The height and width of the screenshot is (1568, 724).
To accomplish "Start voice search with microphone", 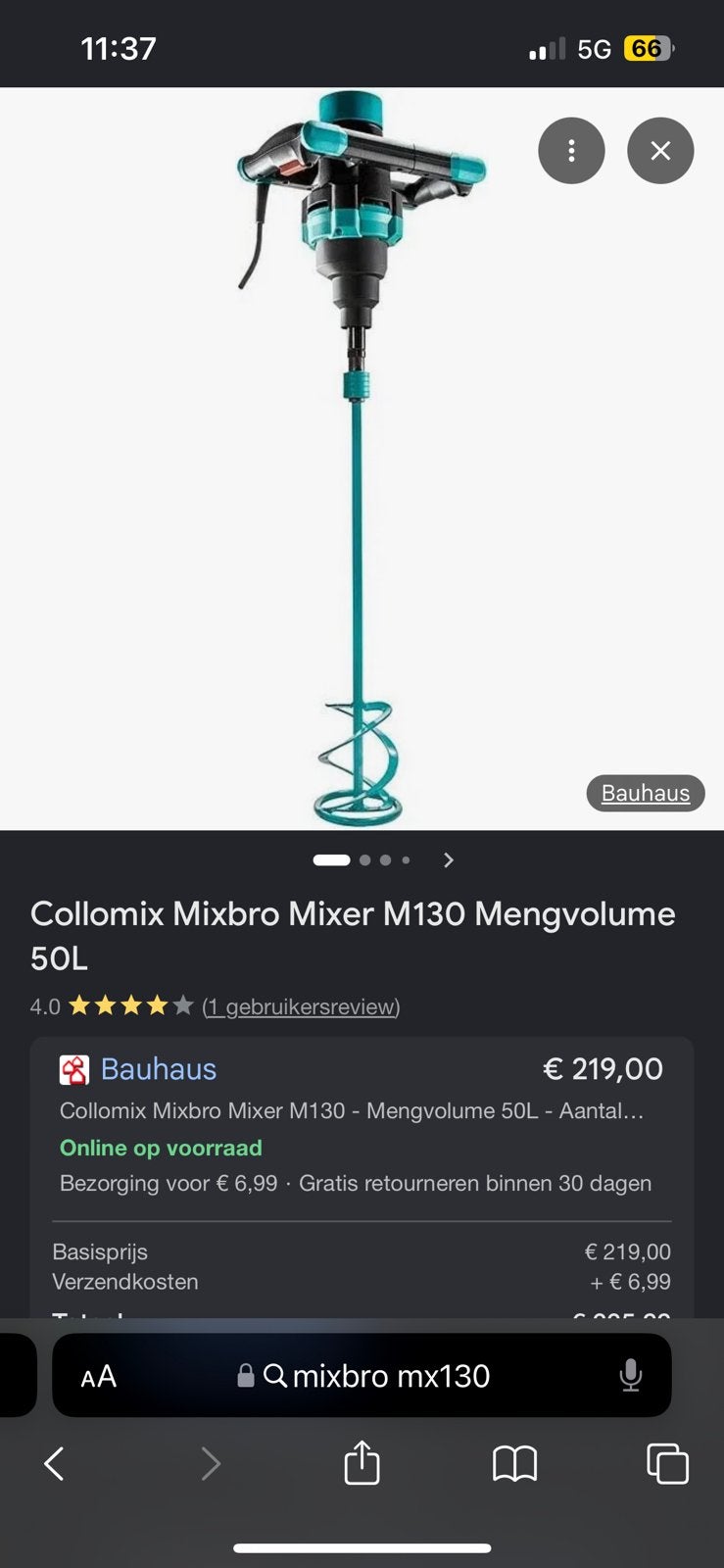I will pos(631,1376).
